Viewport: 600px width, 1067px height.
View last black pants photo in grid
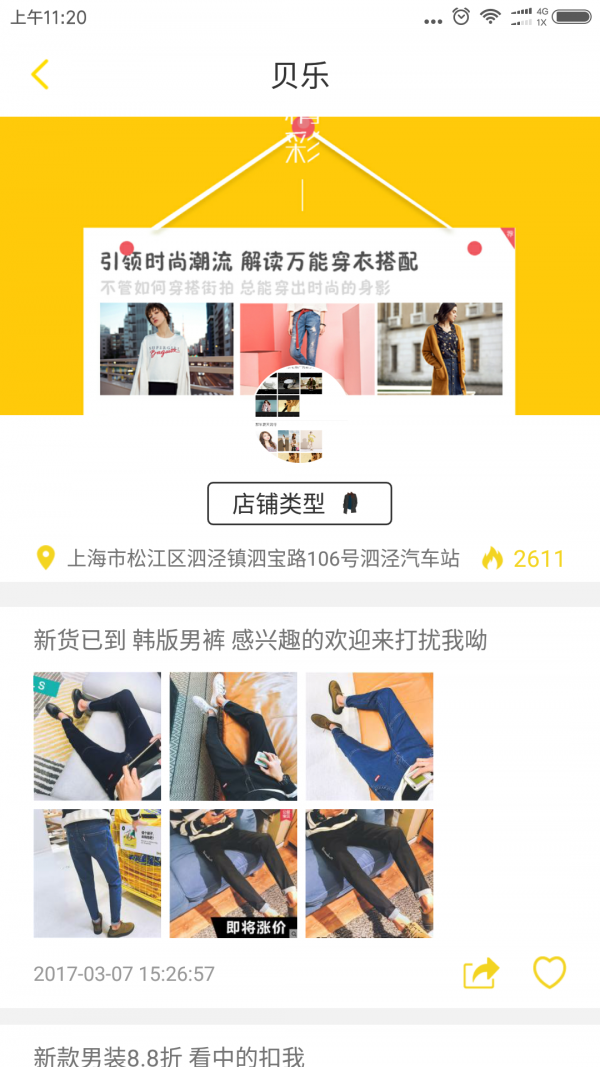369,873
